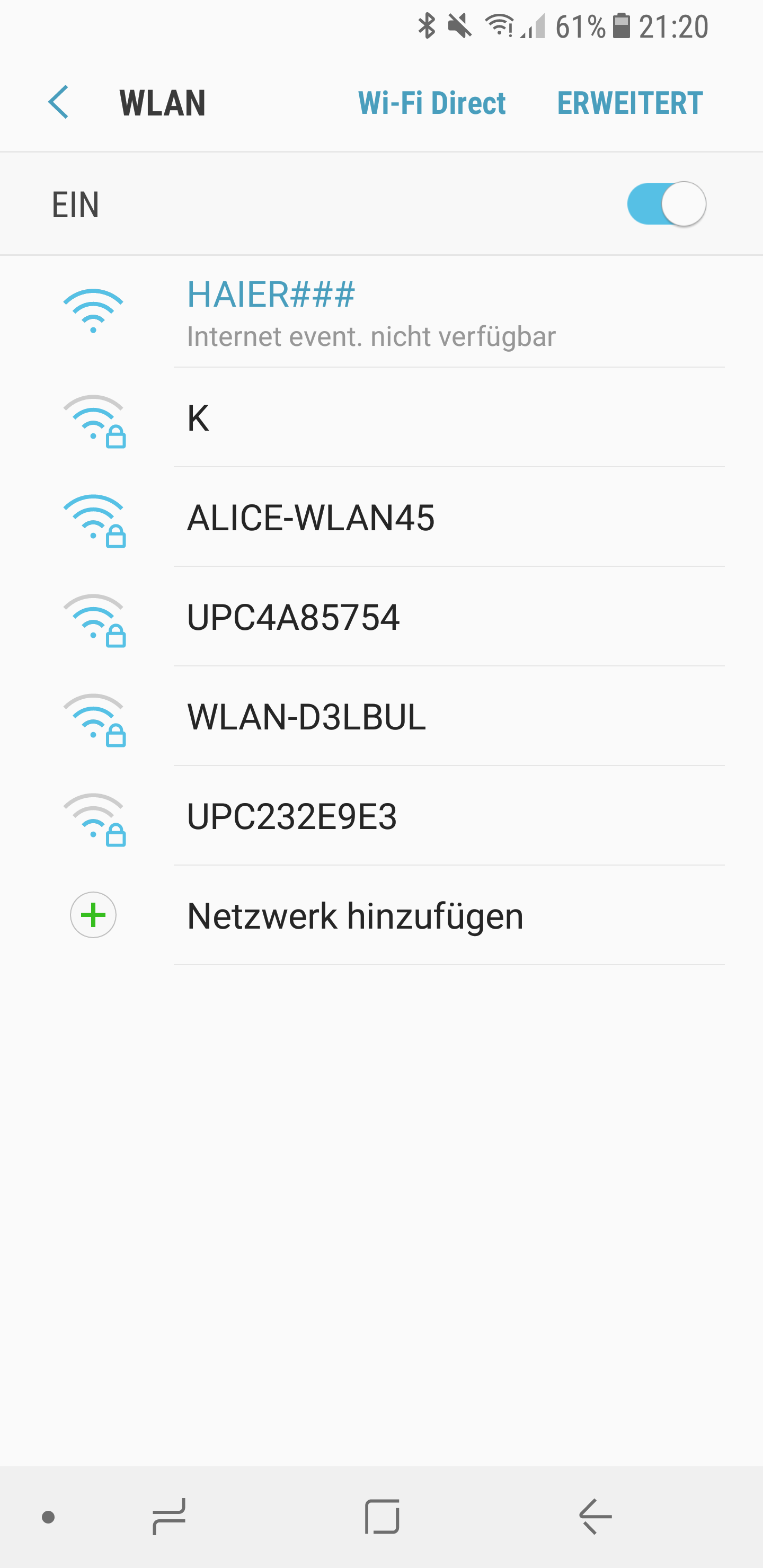Select the UPC232E9E3 network

381,817
